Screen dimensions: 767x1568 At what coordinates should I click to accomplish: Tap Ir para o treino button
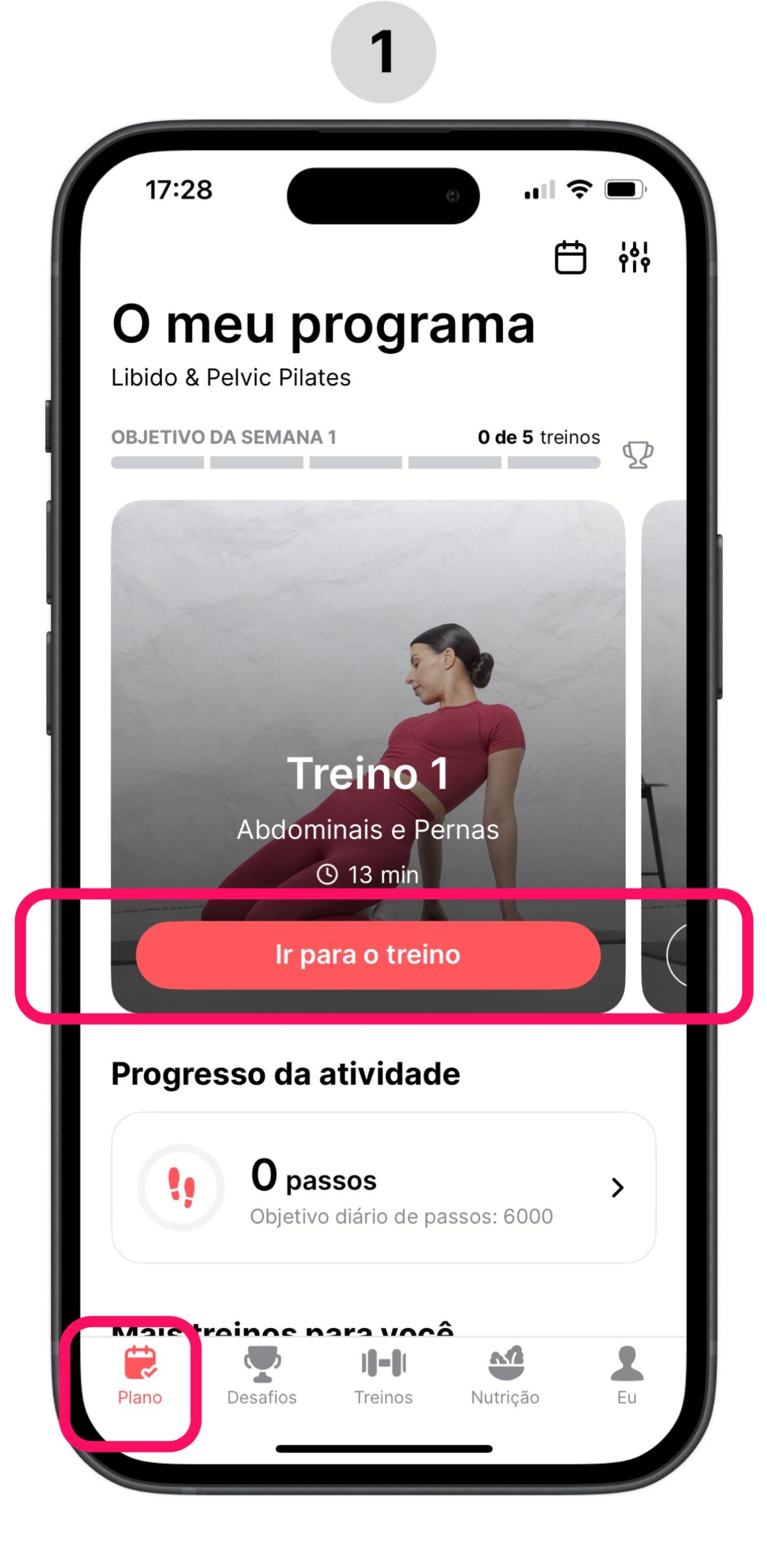click(x=368, y=954)
